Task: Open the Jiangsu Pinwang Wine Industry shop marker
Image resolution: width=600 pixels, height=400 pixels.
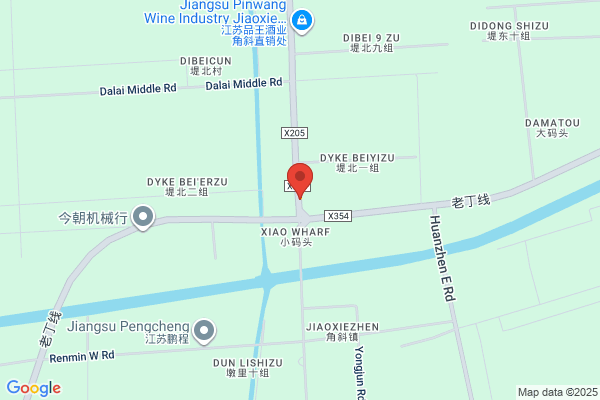Action: 302,21
